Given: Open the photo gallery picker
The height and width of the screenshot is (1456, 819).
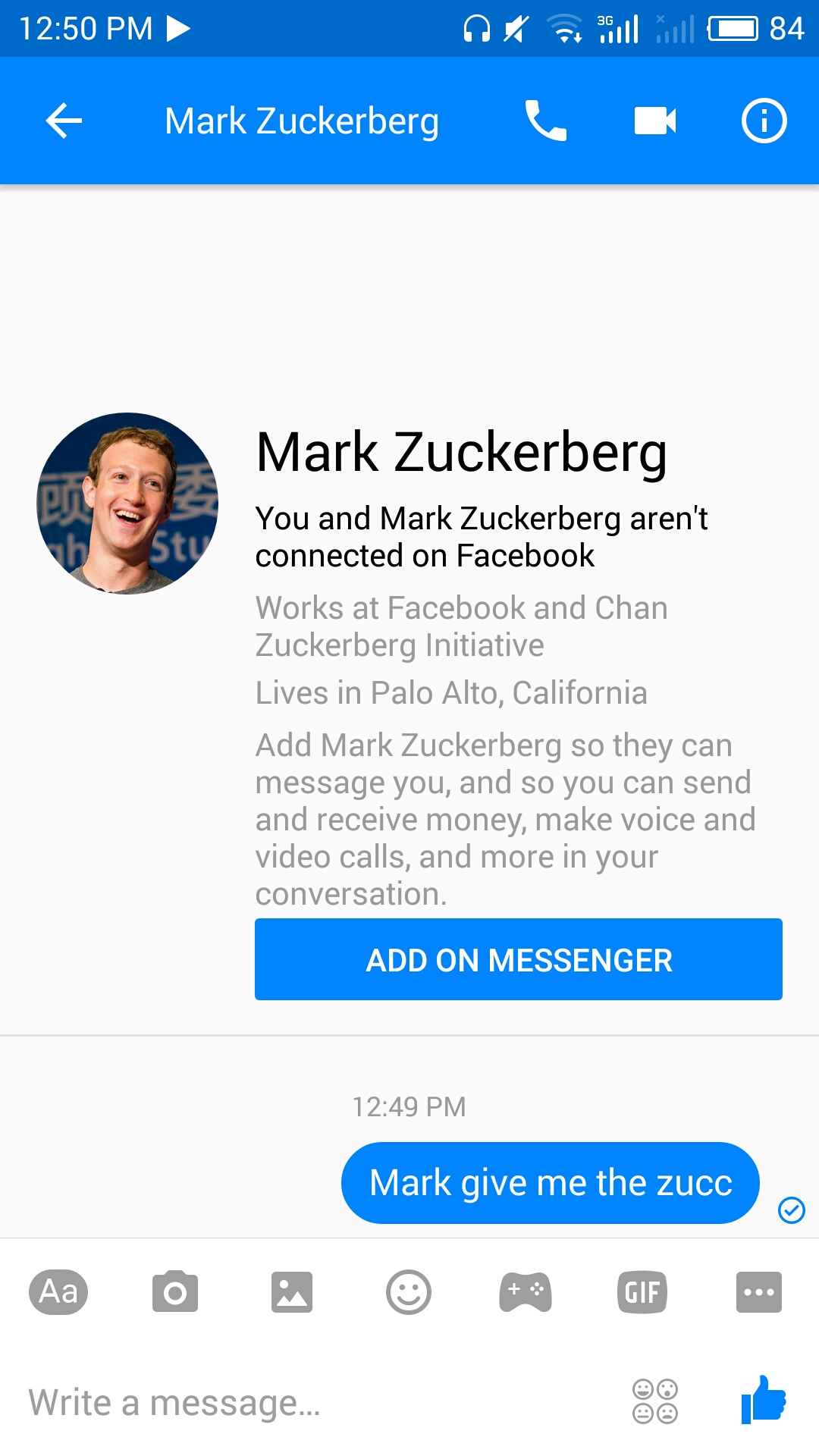Looking at the screenshot, I should pyautogui.click(x=292, y=1291).
